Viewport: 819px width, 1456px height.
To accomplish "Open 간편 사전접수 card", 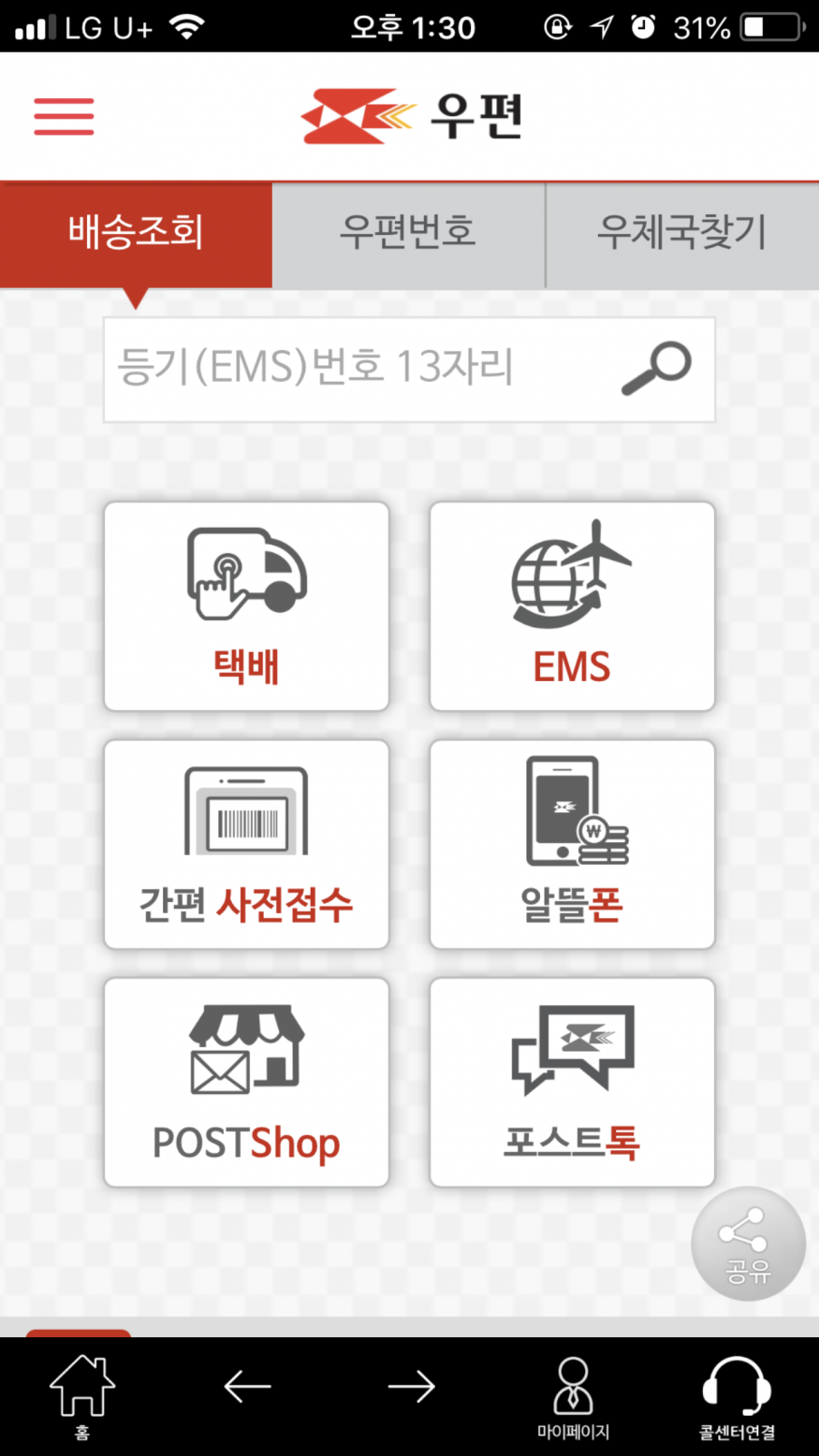I will [246, 844].
